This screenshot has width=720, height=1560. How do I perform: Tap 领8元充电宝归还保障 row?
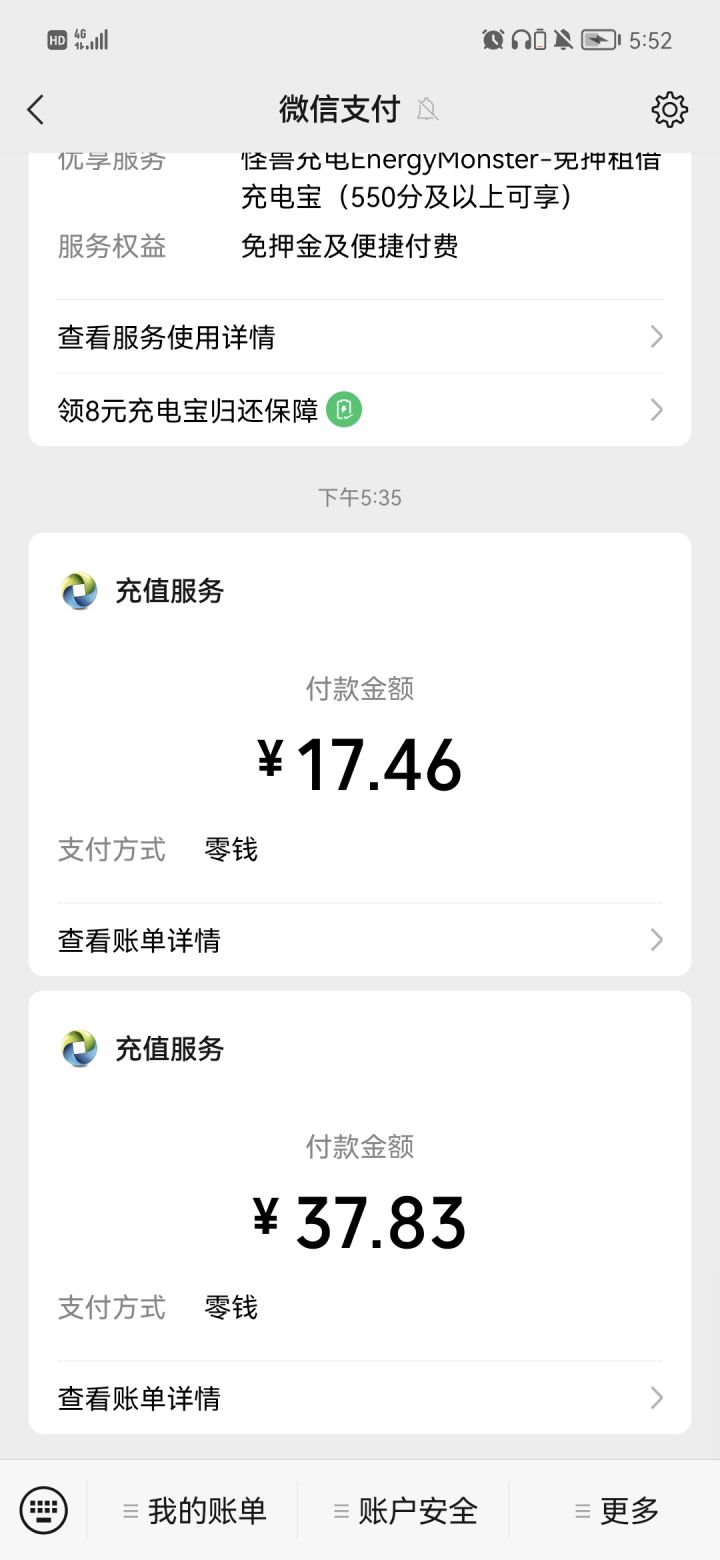pyautogui.click(x=359, y=410)
